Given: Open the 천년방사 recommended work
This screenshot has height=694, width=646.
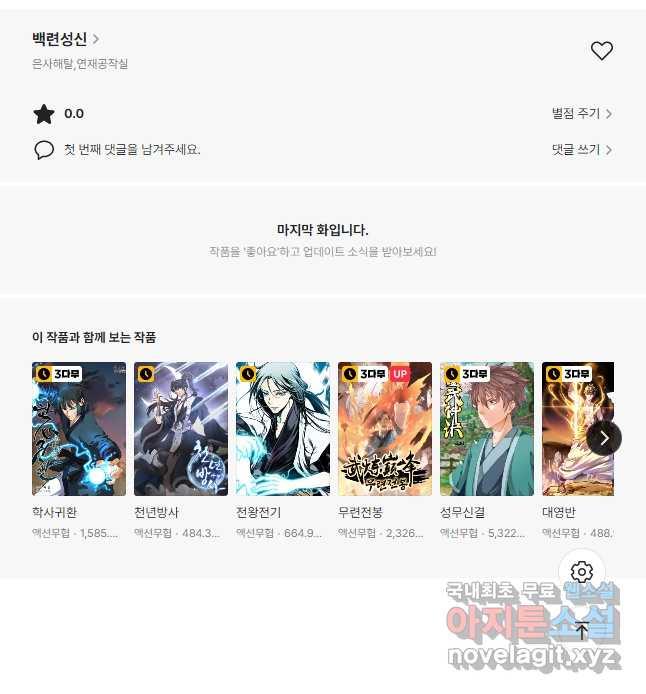Looking at the screenshot, I should click(x=181, y=429).
